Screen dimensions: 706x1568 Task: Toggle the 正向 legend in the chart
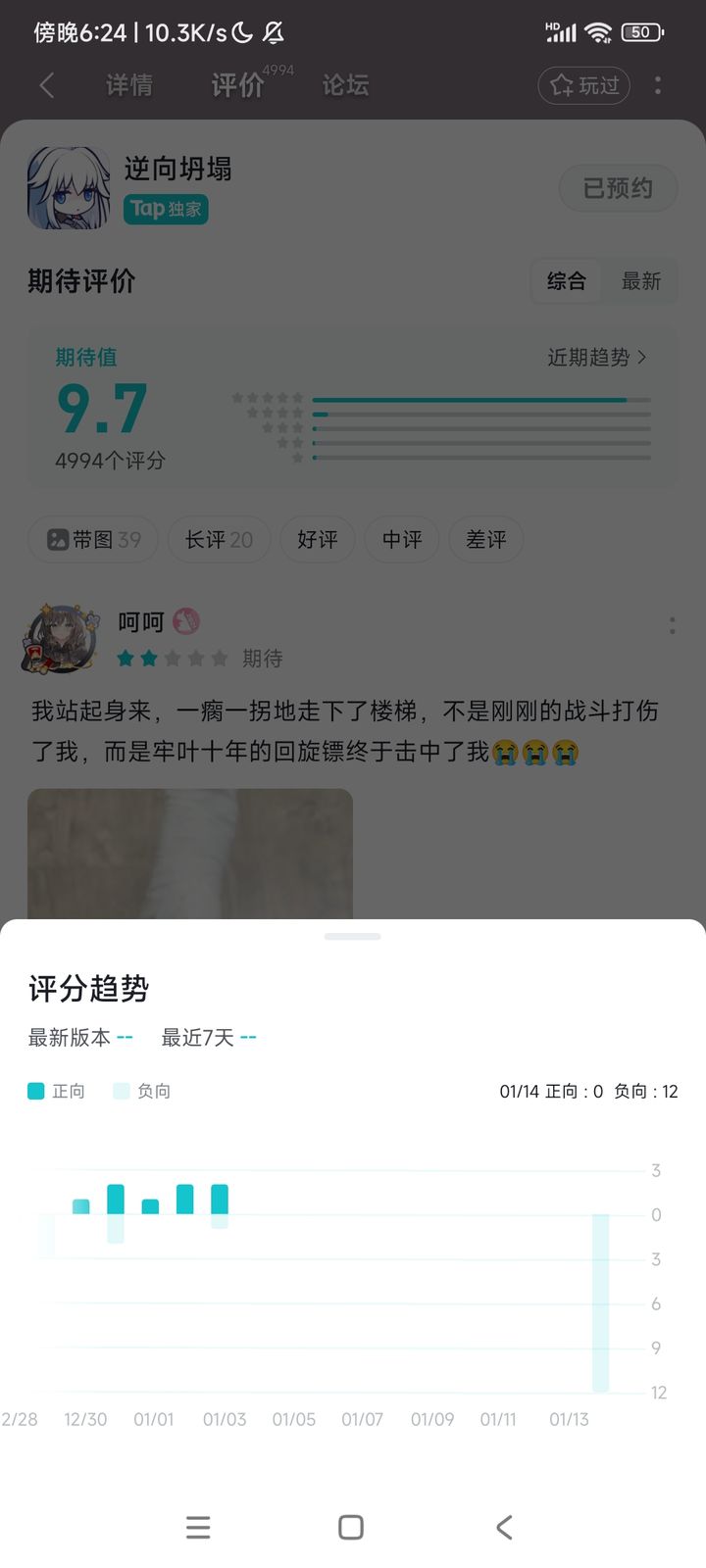[57, 1091]
